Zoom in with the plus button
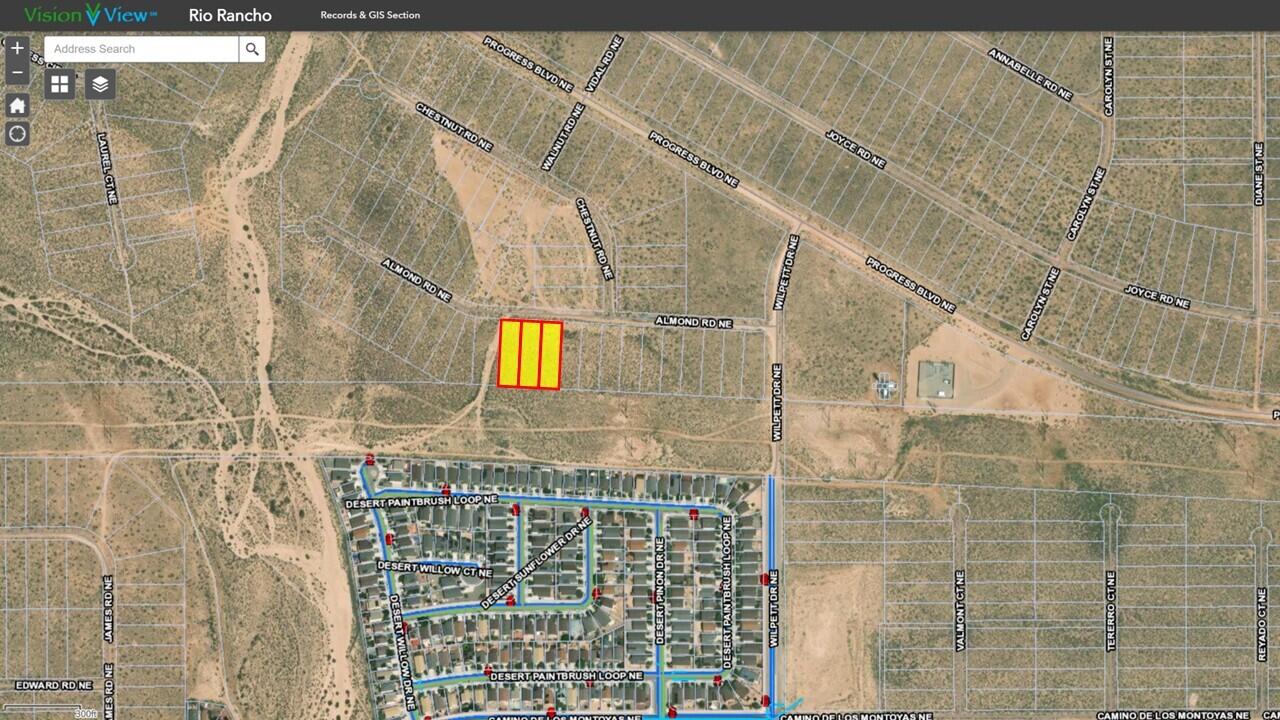The width and height of the screenshot is (1280, 720). click(x=17, y=48)
